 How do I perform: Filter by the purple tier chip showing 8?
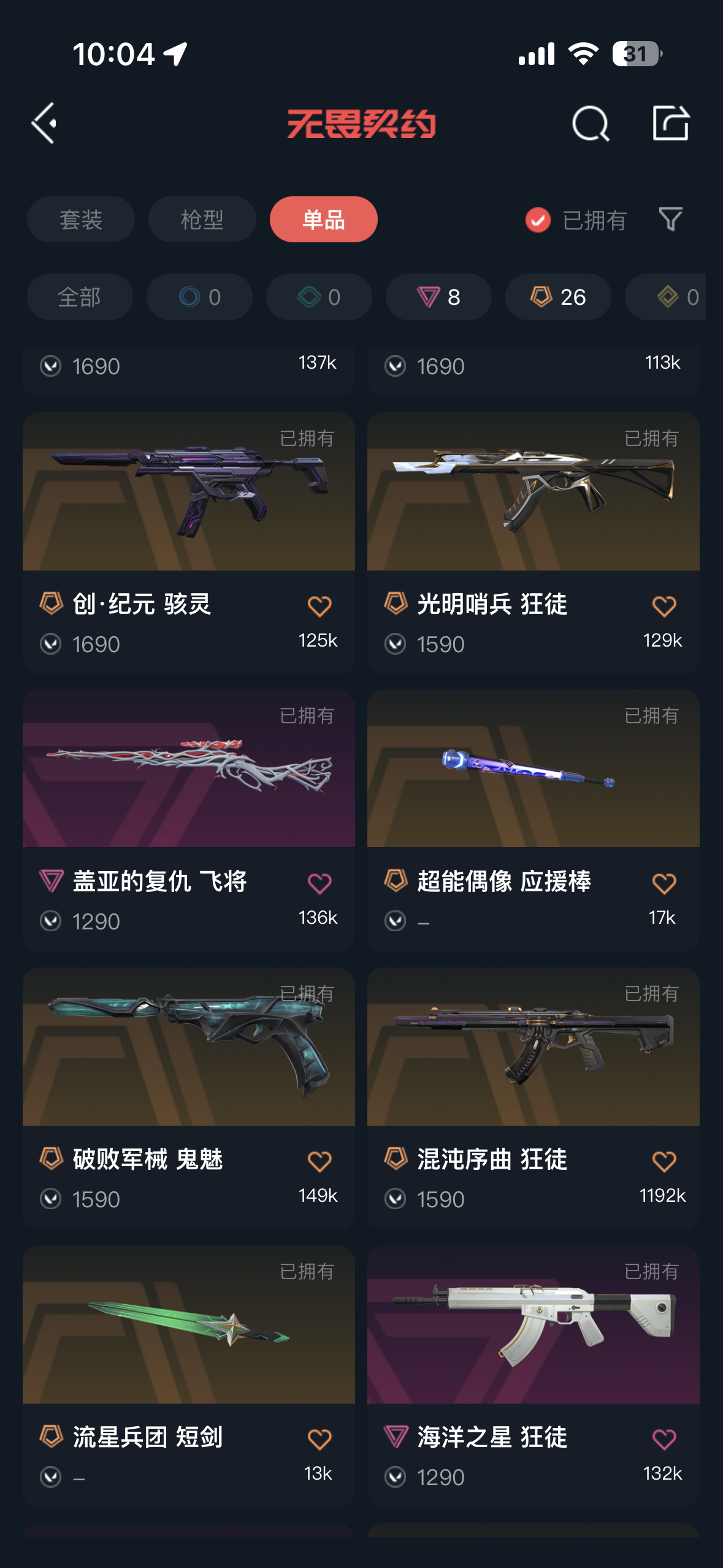tap(438, 298)
